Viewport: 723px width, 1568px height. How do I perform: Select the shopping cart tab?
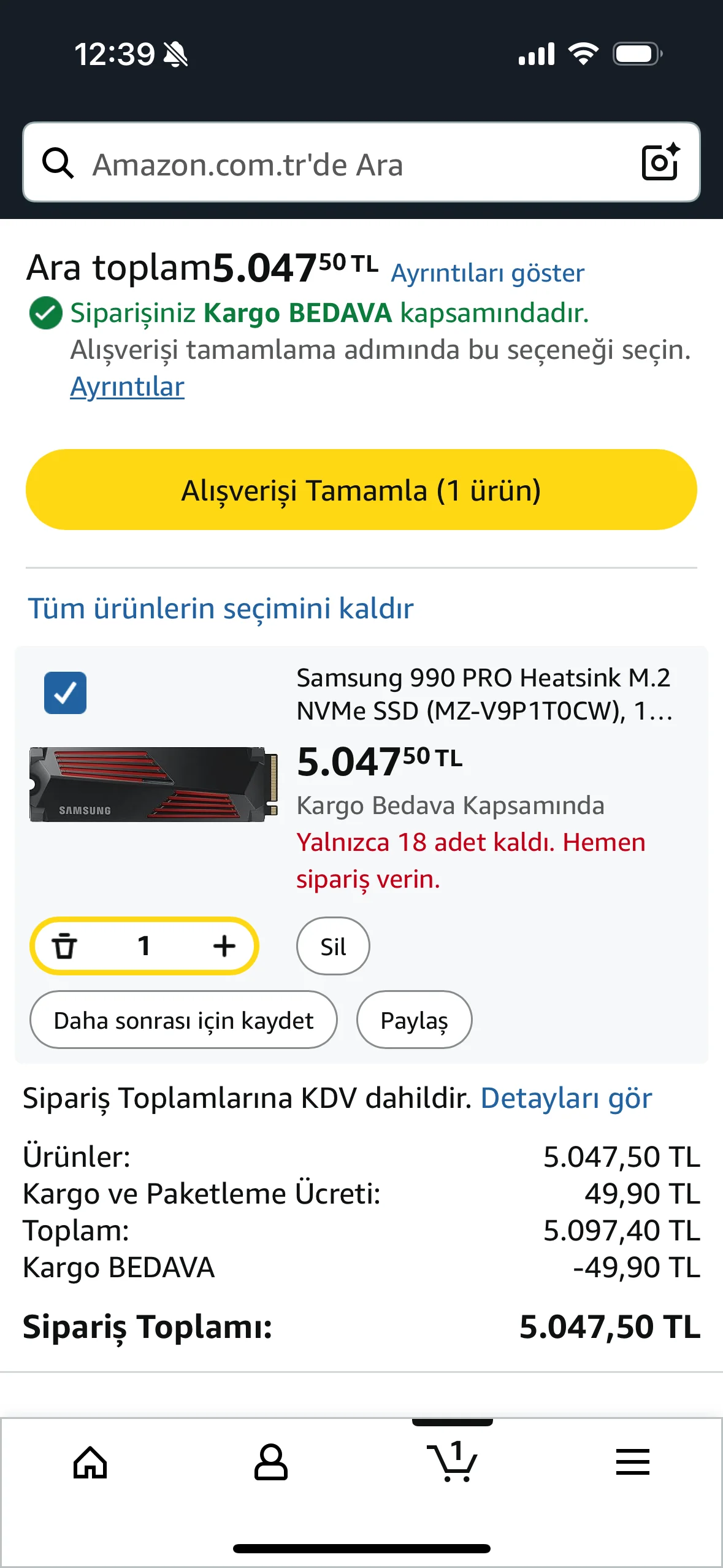click(x=452, y=1462)
